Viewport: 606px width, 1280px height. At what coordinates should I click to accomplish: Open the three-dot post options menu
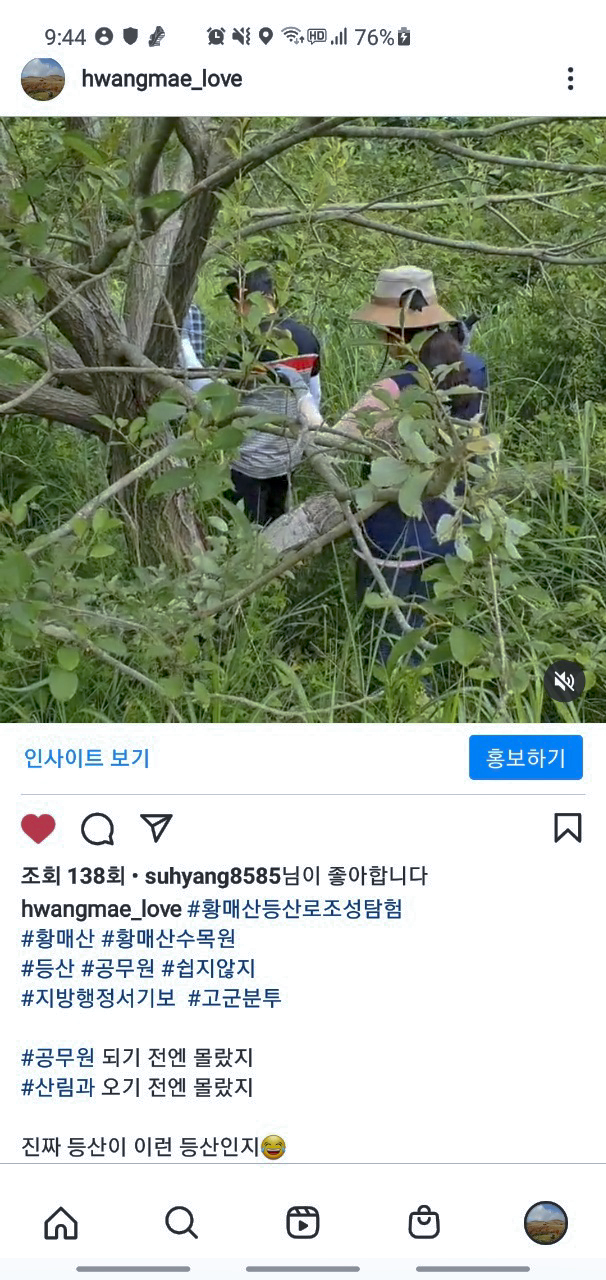click(x=569, y=79)
